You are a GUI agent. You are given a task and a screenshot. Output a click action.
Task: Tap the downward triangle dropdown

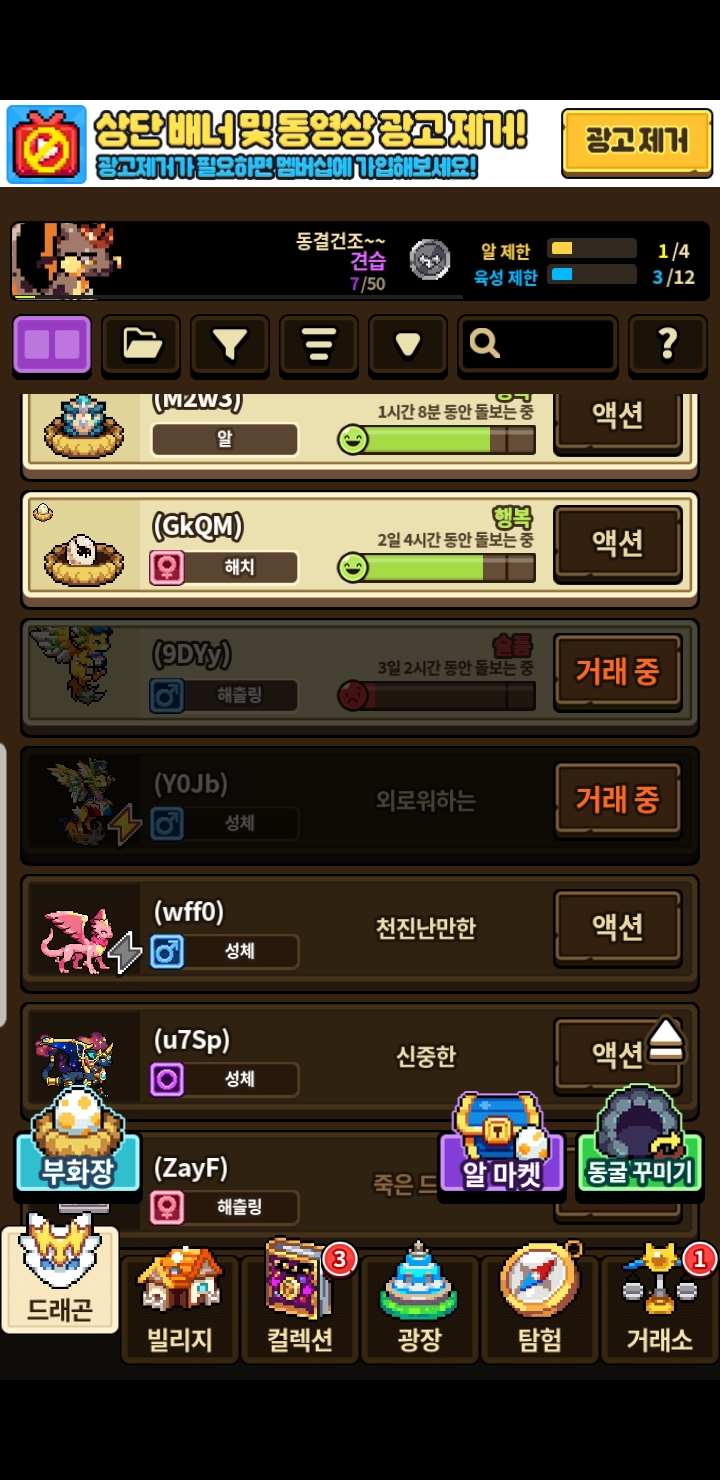(407, 345)
